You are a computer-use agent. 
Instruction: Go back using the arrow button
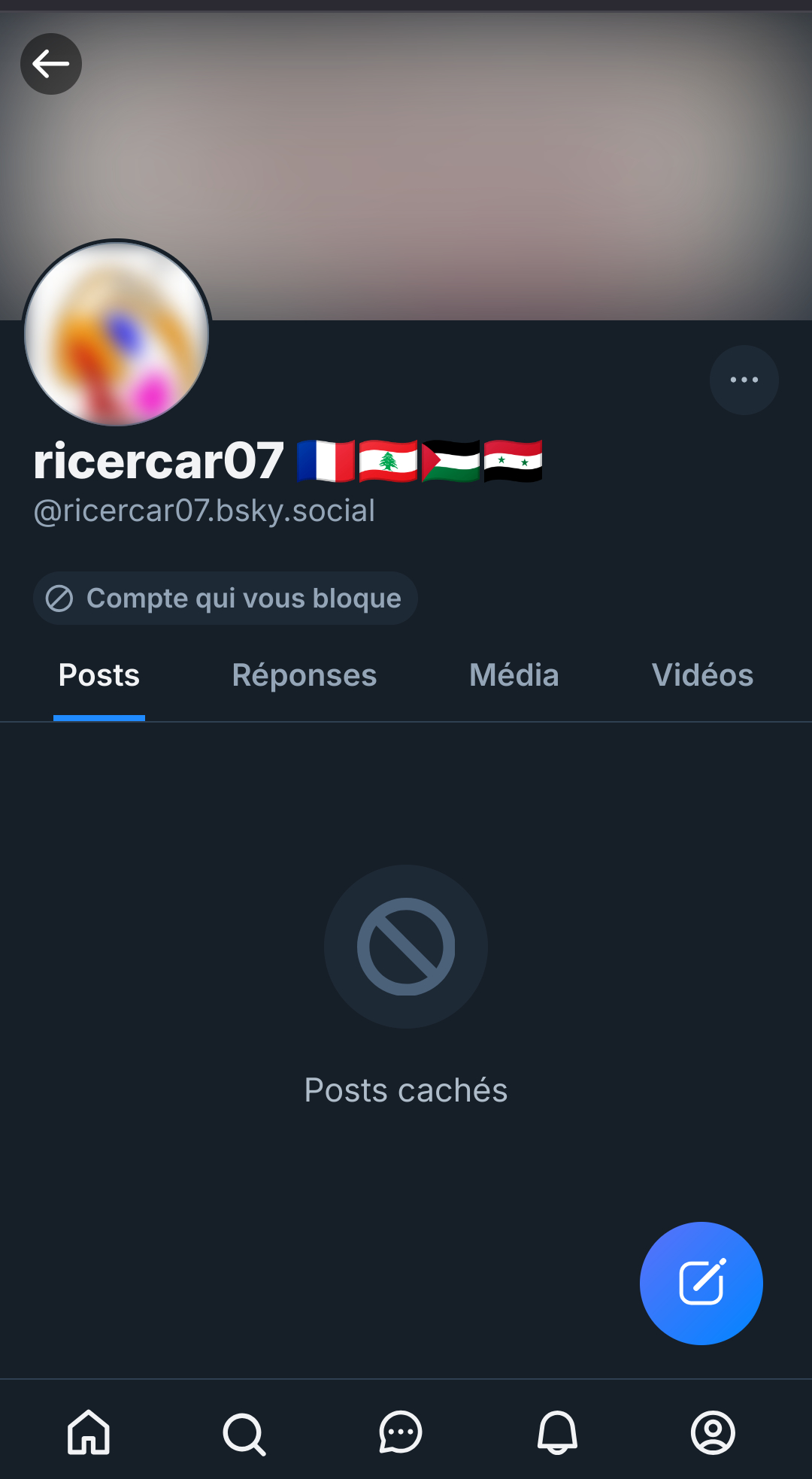click(x=51, y=64)
